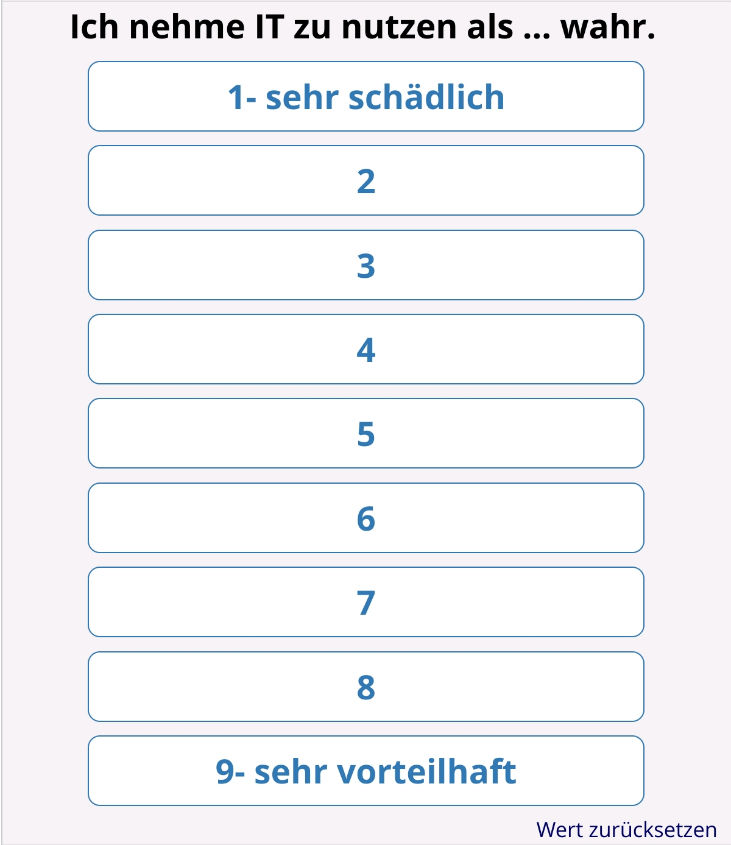
Task: Select rating value 7
Action: point(366,602)
